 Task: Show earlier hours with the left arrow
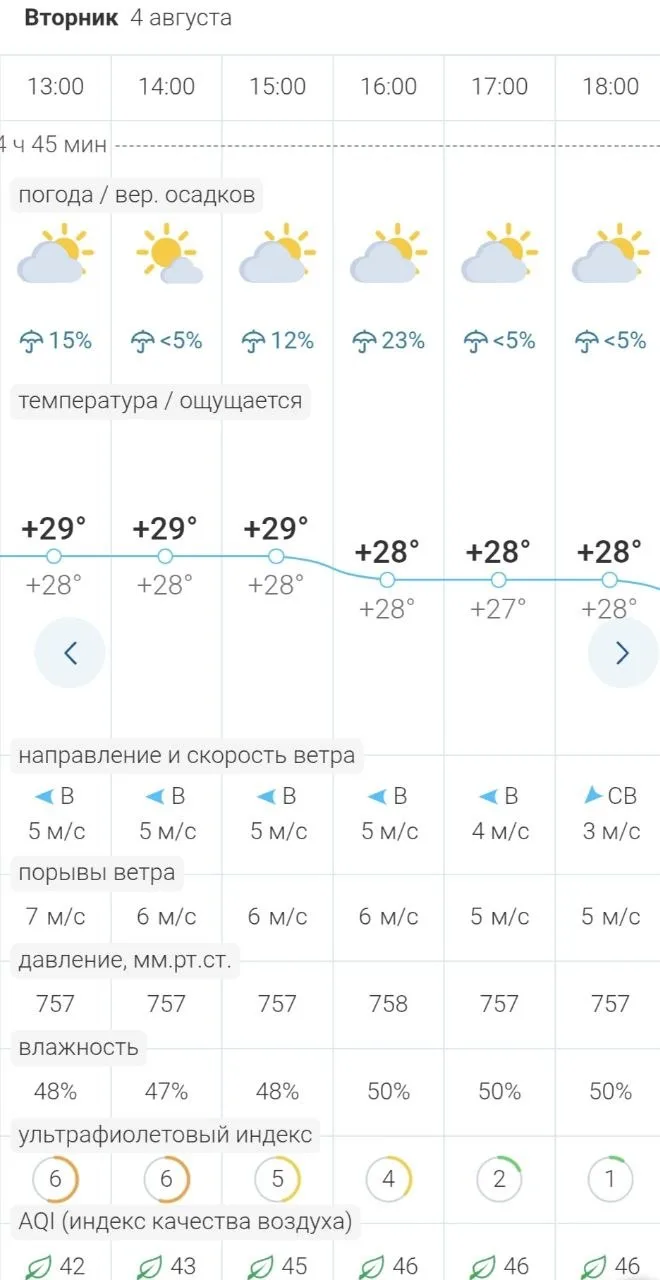coord(70,653)
